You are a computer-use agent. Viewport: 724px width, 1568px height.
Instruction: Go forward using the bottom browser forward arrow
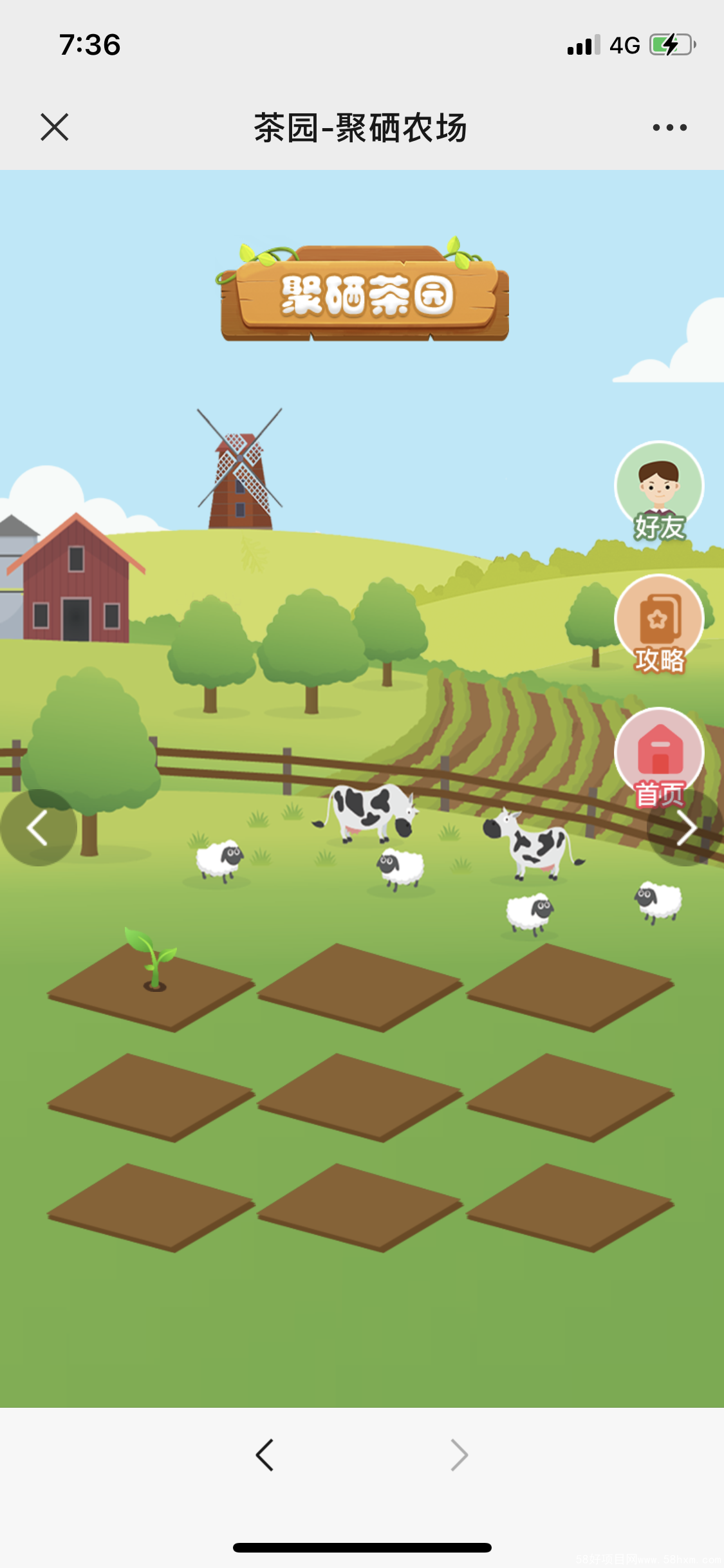459,1455
